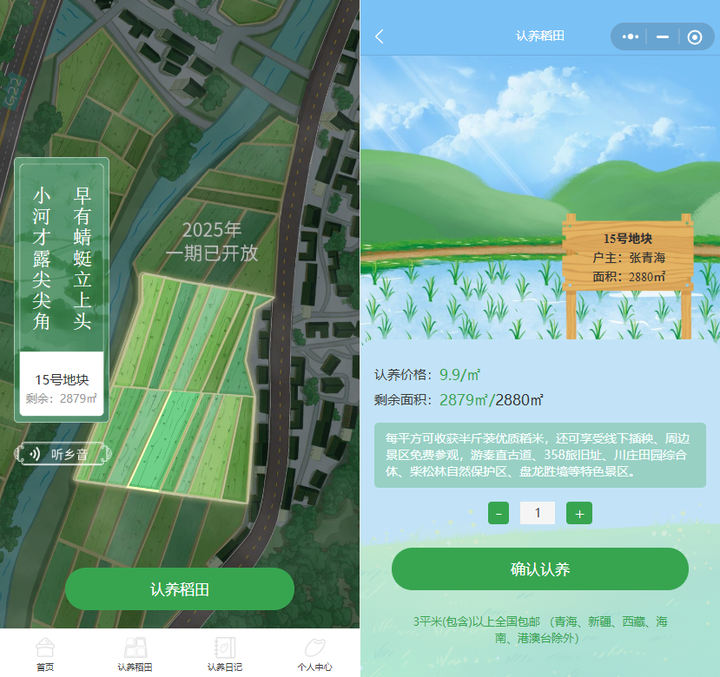Viewport: 720px width, 677px height.
Task: Increase the adoption quantity with the plus button
Action: click(x=579, y=513)
